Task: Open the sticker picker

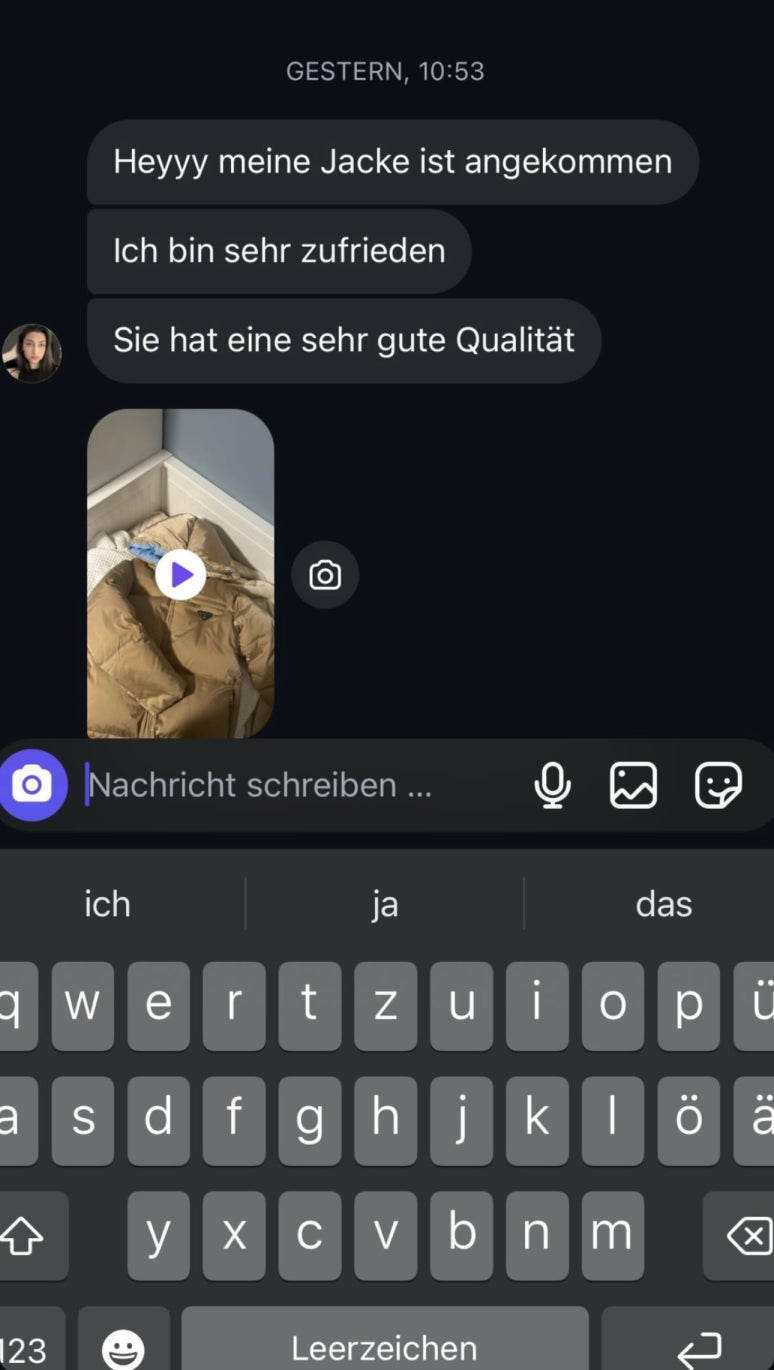Action: click(718, 785)
